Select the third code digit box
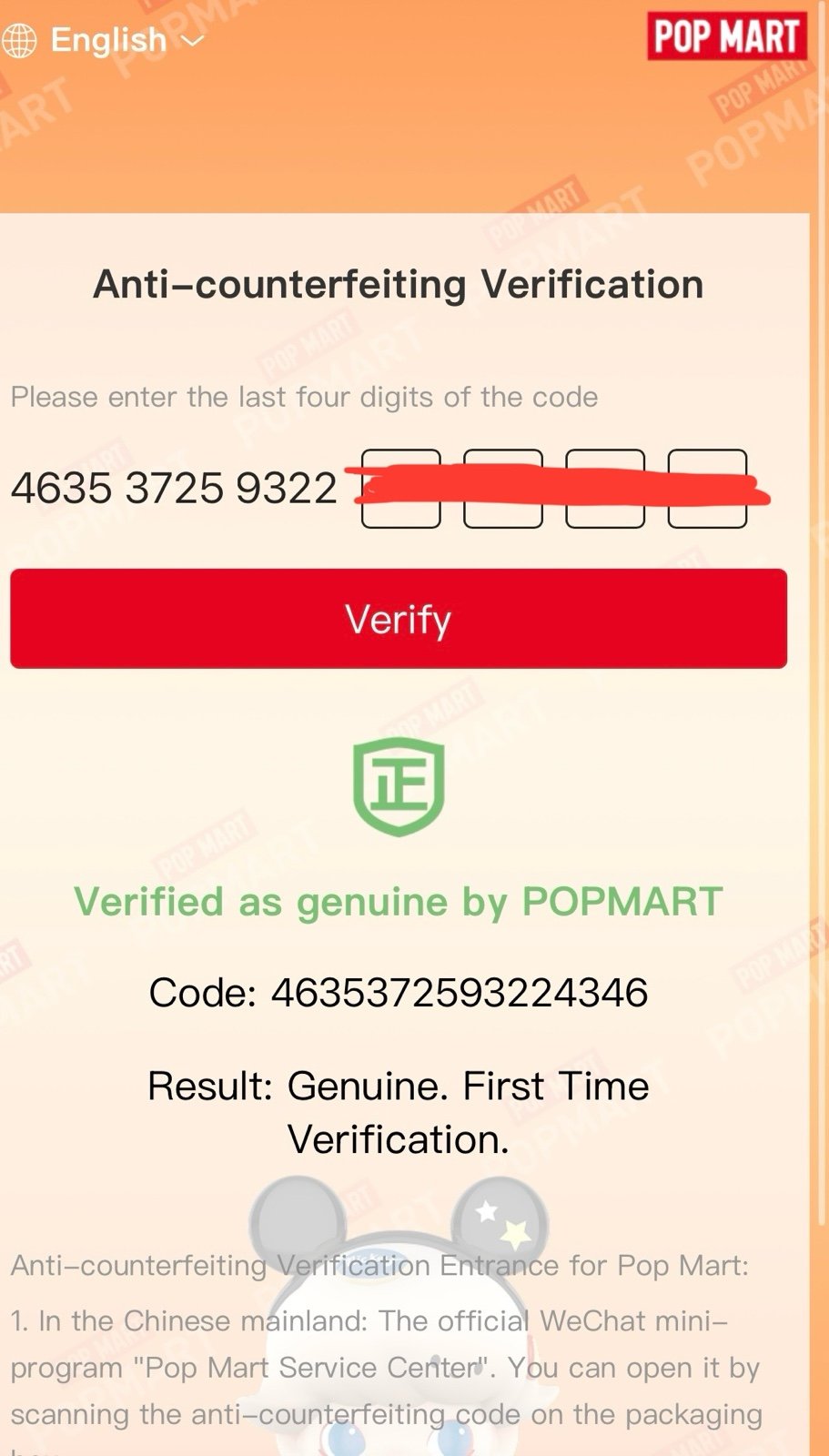This screenshot has width=829, height=1456. (x=605, y=489)
